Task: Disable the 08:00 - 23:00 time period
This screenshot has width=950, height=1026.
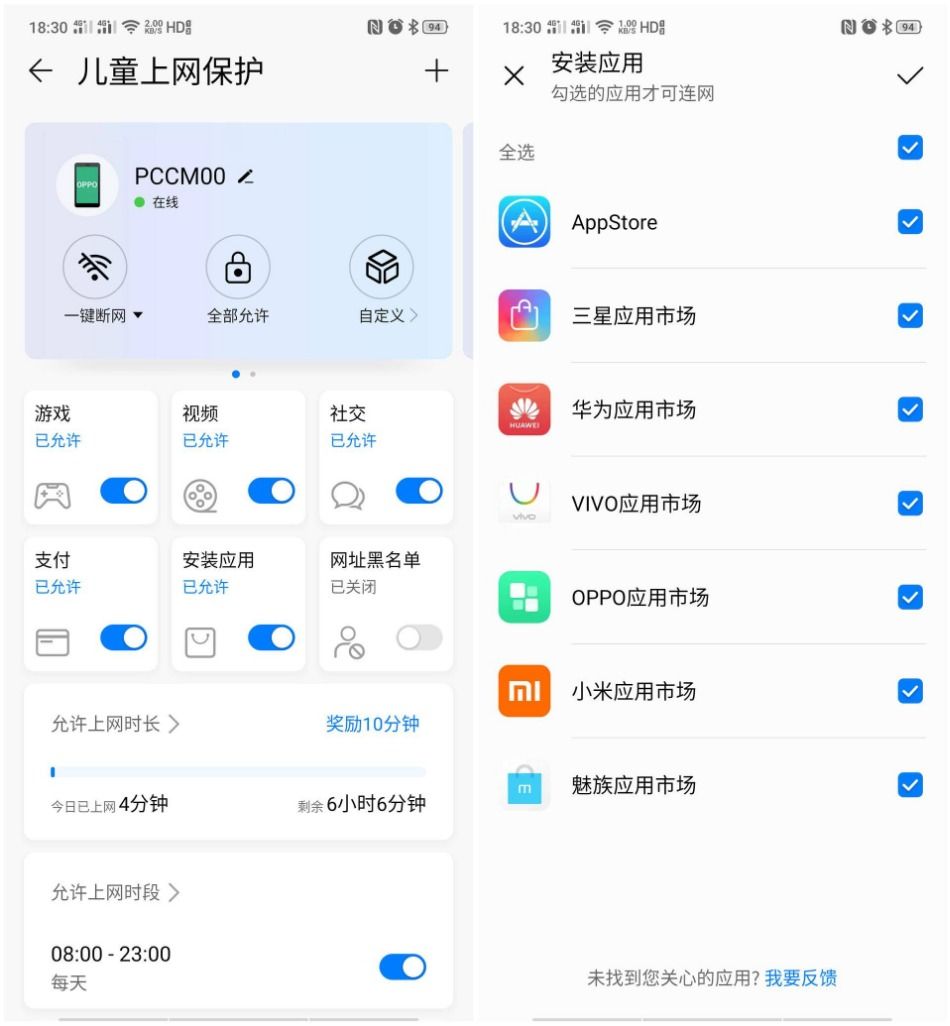Action: pyautogui.click(x=402, y=967)
